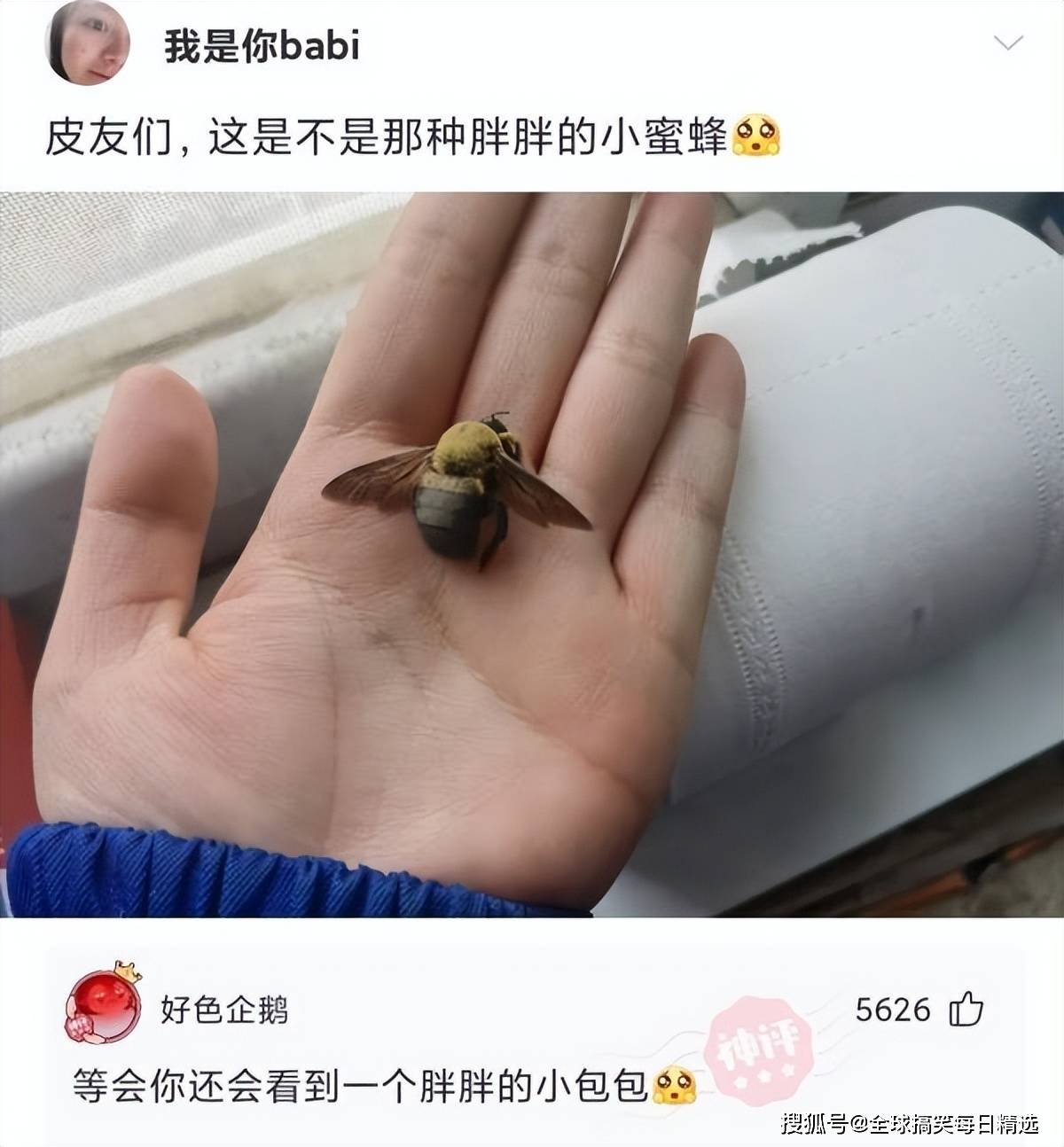Collapse the post with the top-right chevron

pyautogui.click(x=1006, y=43)
